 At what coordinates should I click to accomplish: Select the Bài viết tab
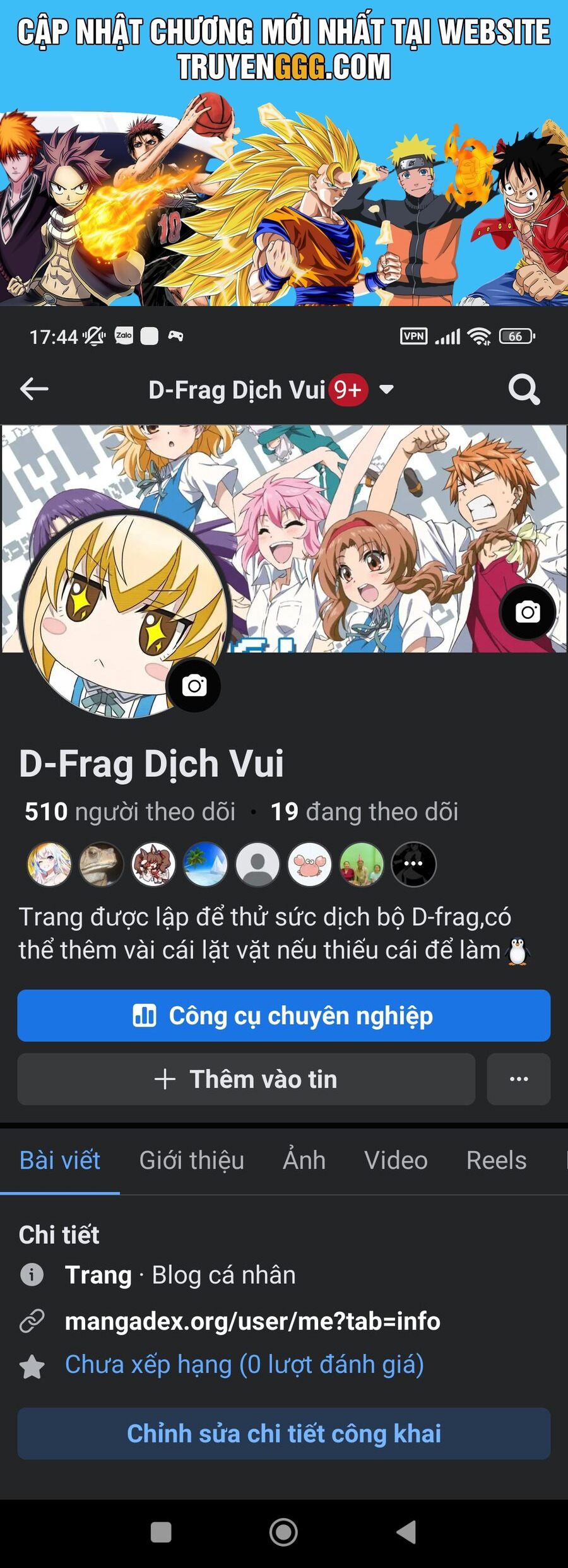tap(60, 1160)
